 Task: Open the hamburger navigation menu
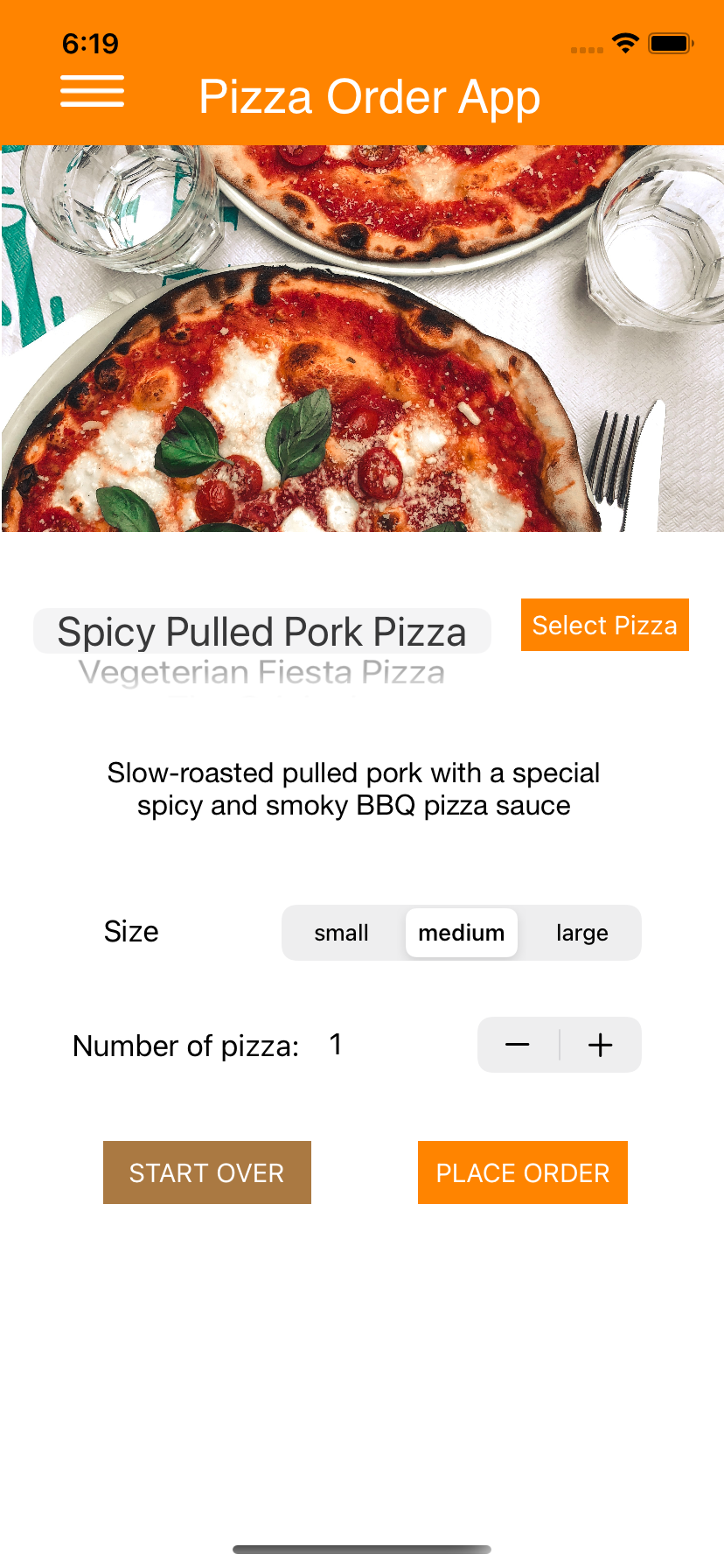[91, 92]
